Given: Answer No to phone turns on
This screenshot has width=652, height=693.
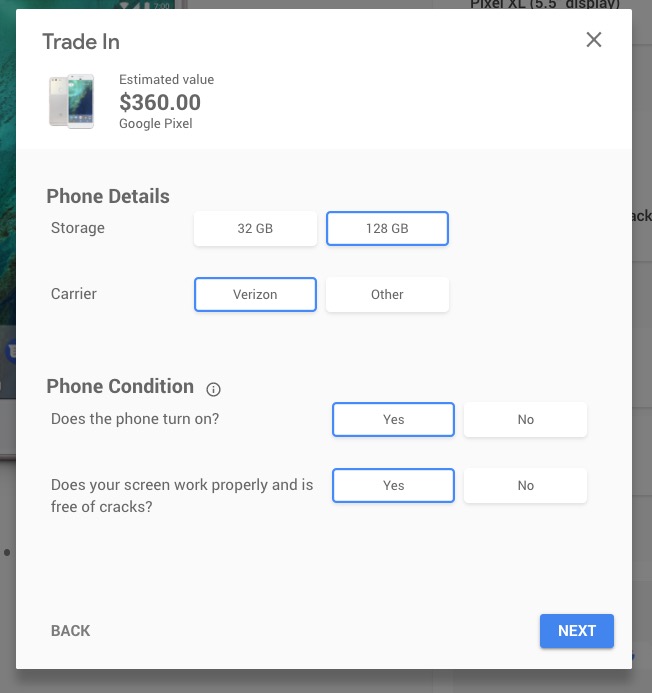Looking at the screenshot, I should coord(525,419).
